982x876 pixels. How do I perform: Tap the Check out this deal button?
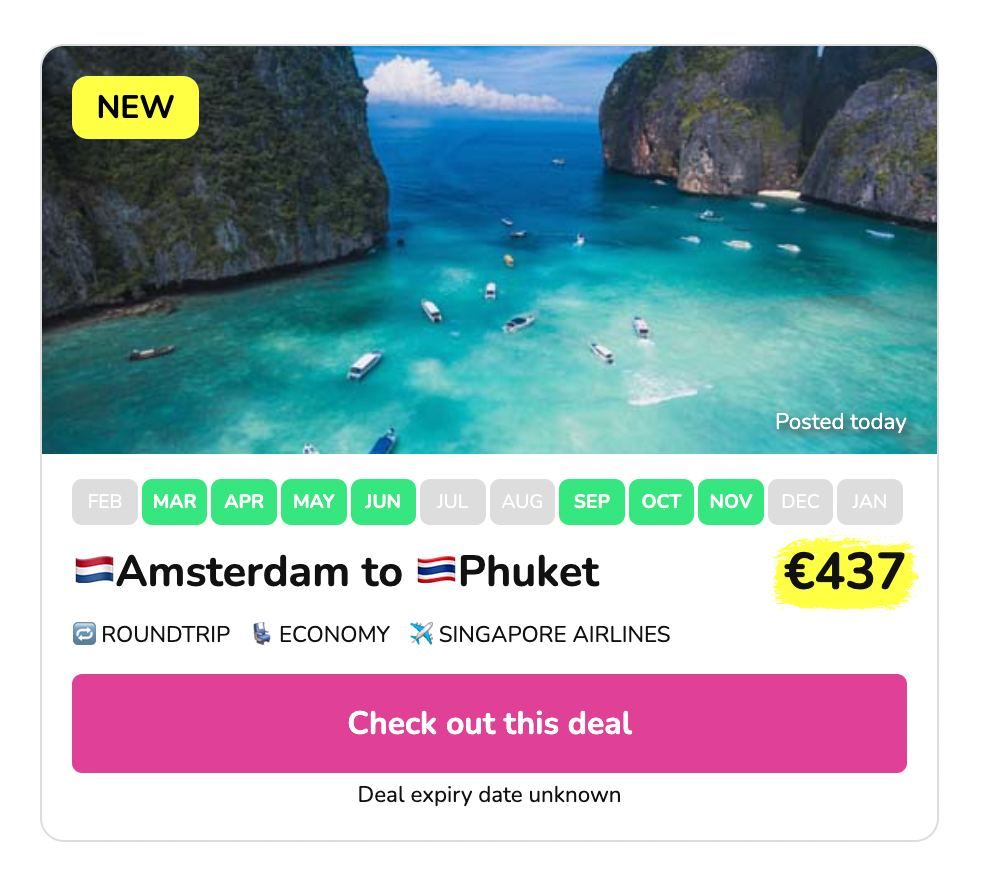coord(489,723)
